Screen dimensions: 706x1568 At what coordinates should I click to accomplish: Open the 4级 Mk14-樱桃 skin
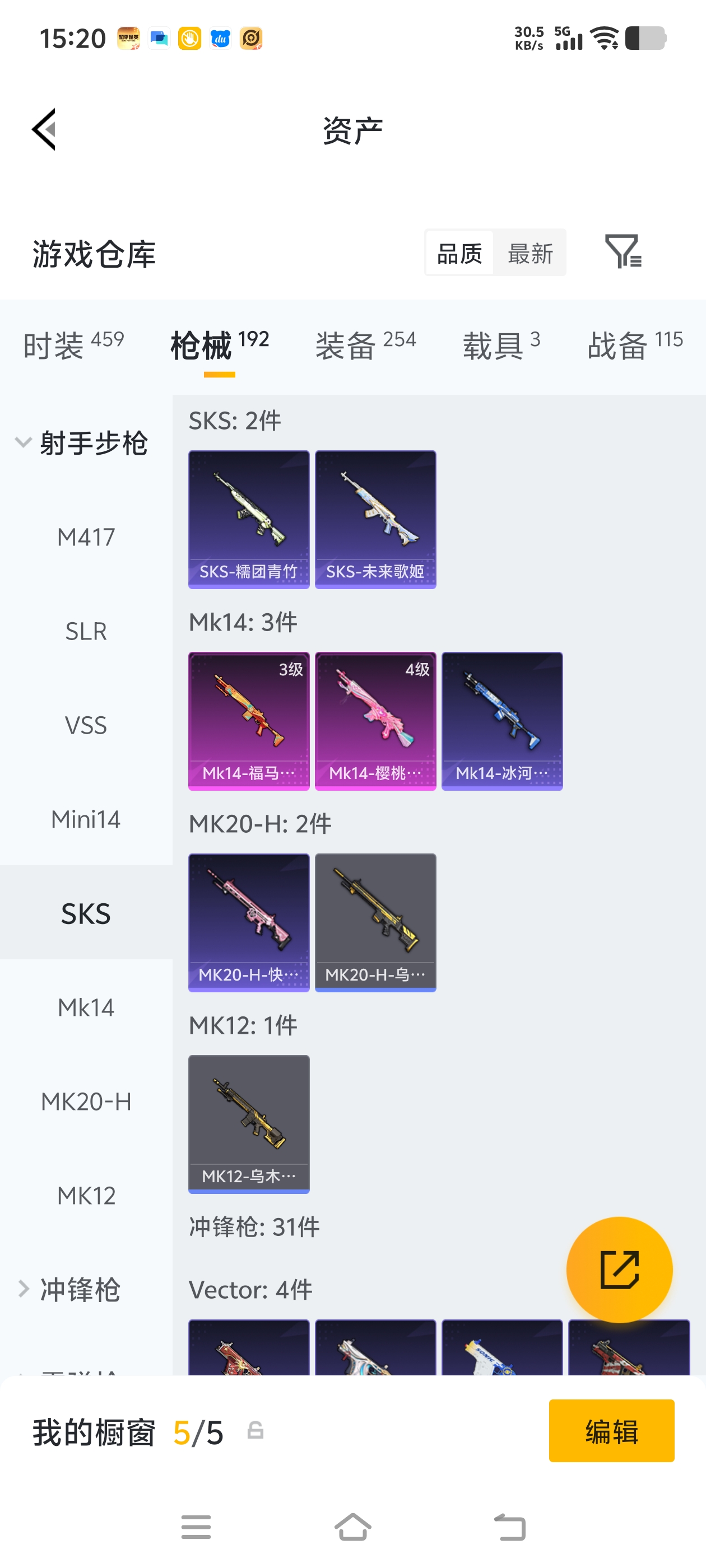click(375, 721)
